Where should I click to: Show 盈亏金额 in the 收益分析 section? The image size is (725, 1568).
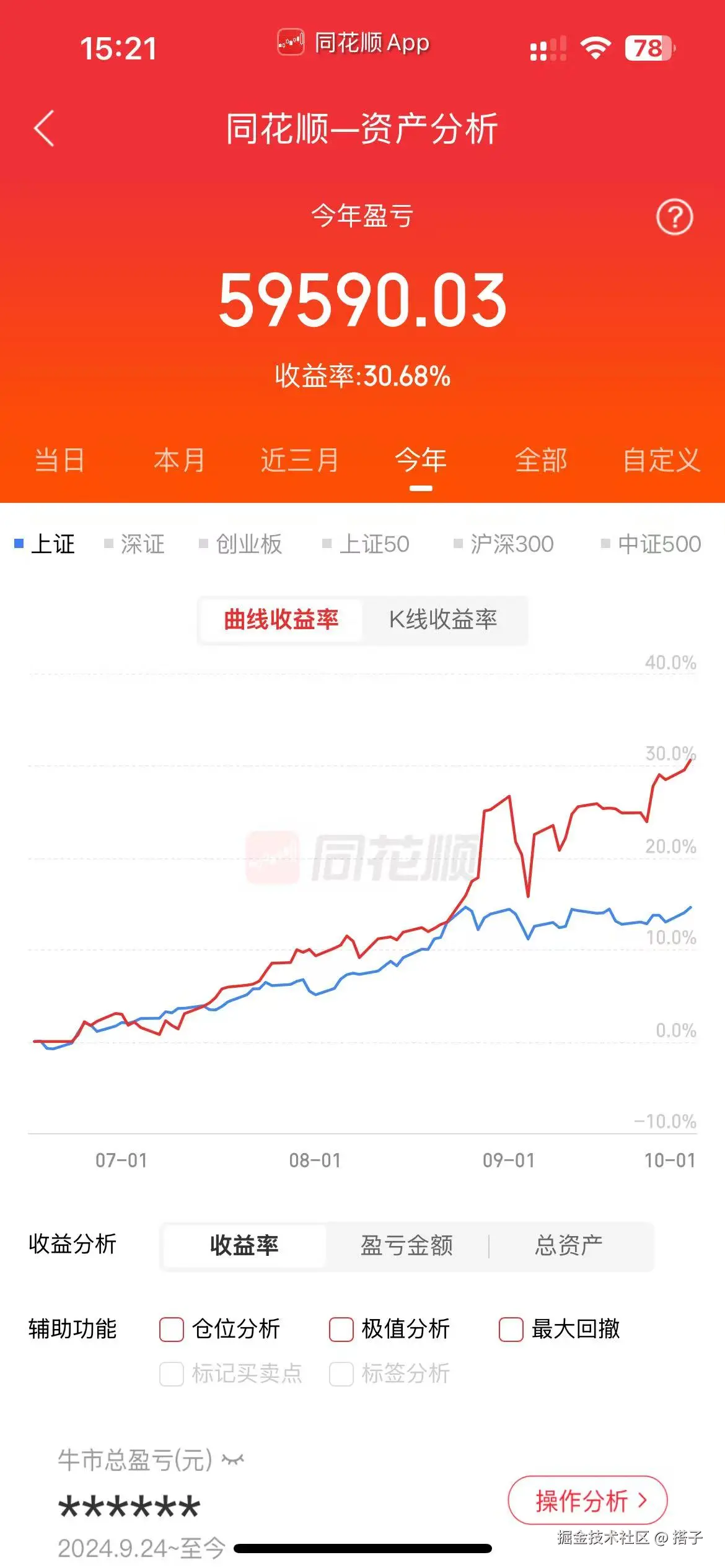(x=406, y=1246)
